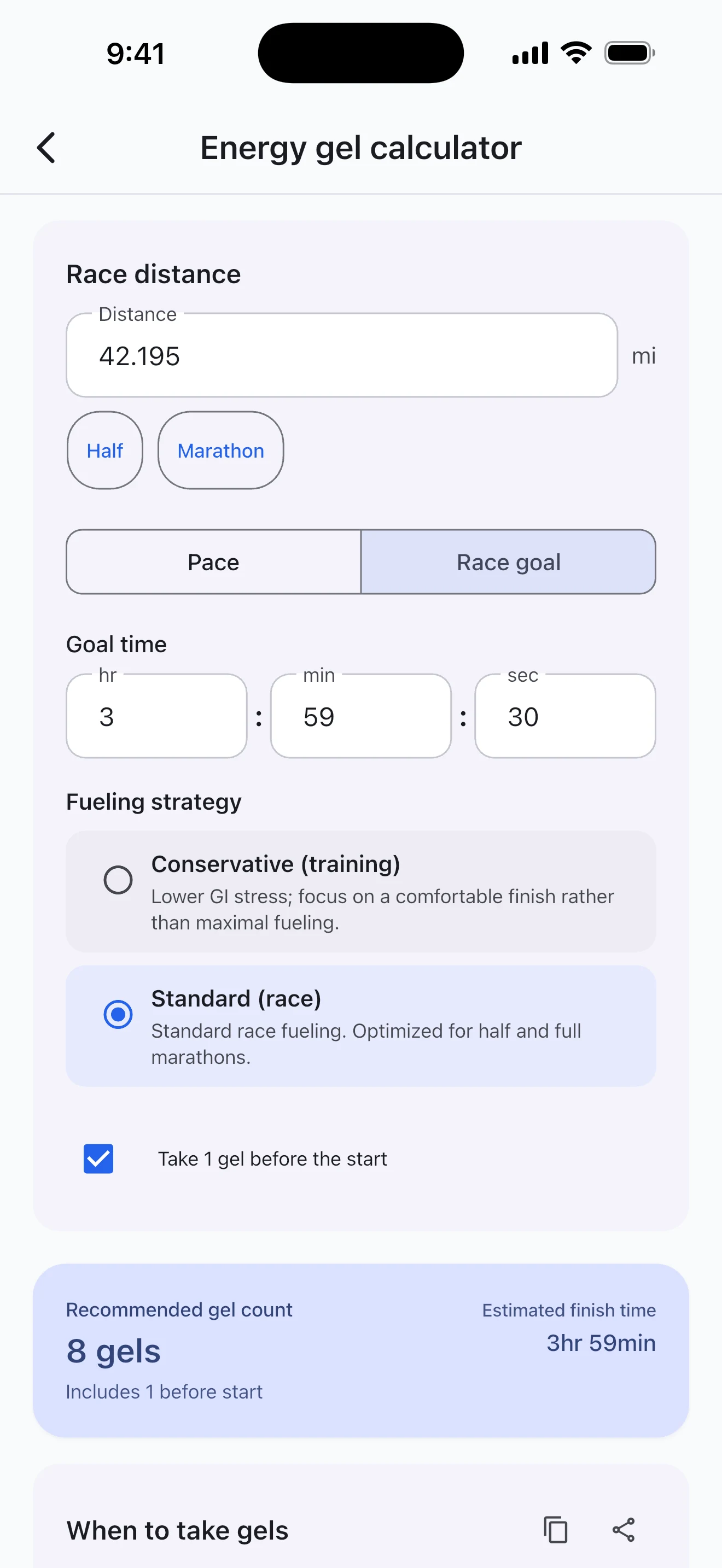Tap the "Includes 1 before start" note
722x1568 pixels.
point(163,1391)
